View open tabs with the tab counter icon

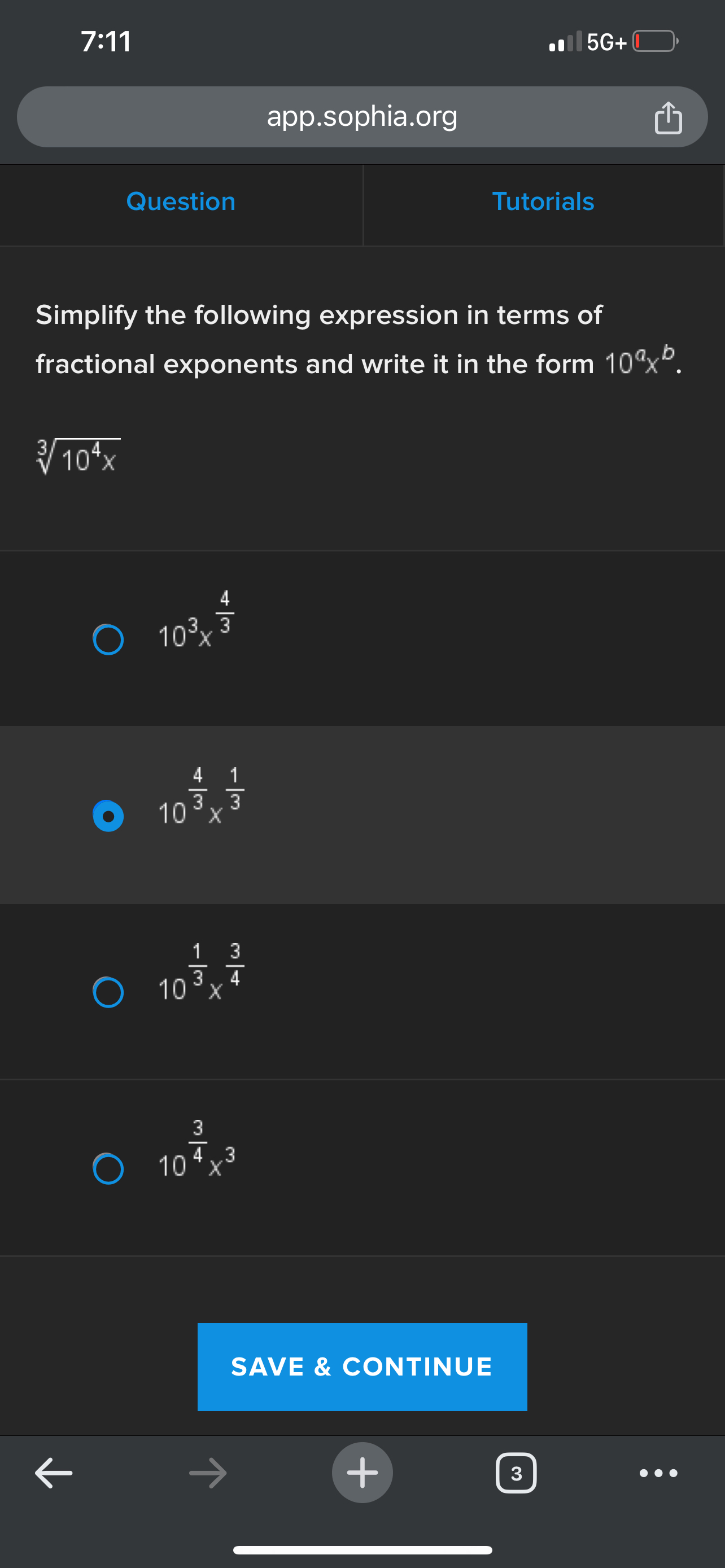coord(516,1473)
